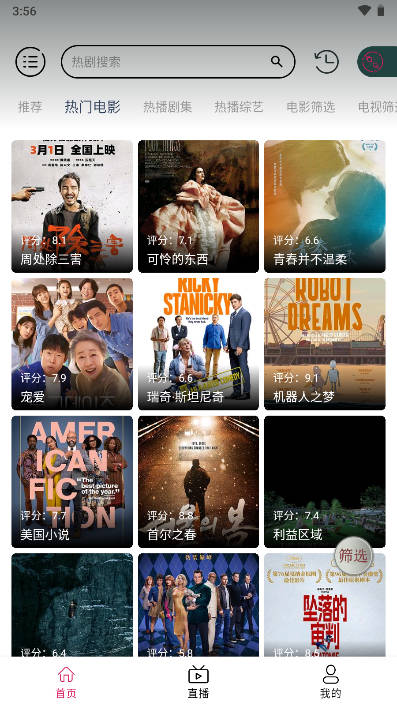View the movie 首尔之春
Viewport: 397px width, 706px height.
pyautogui.click(x=198, y=482)
